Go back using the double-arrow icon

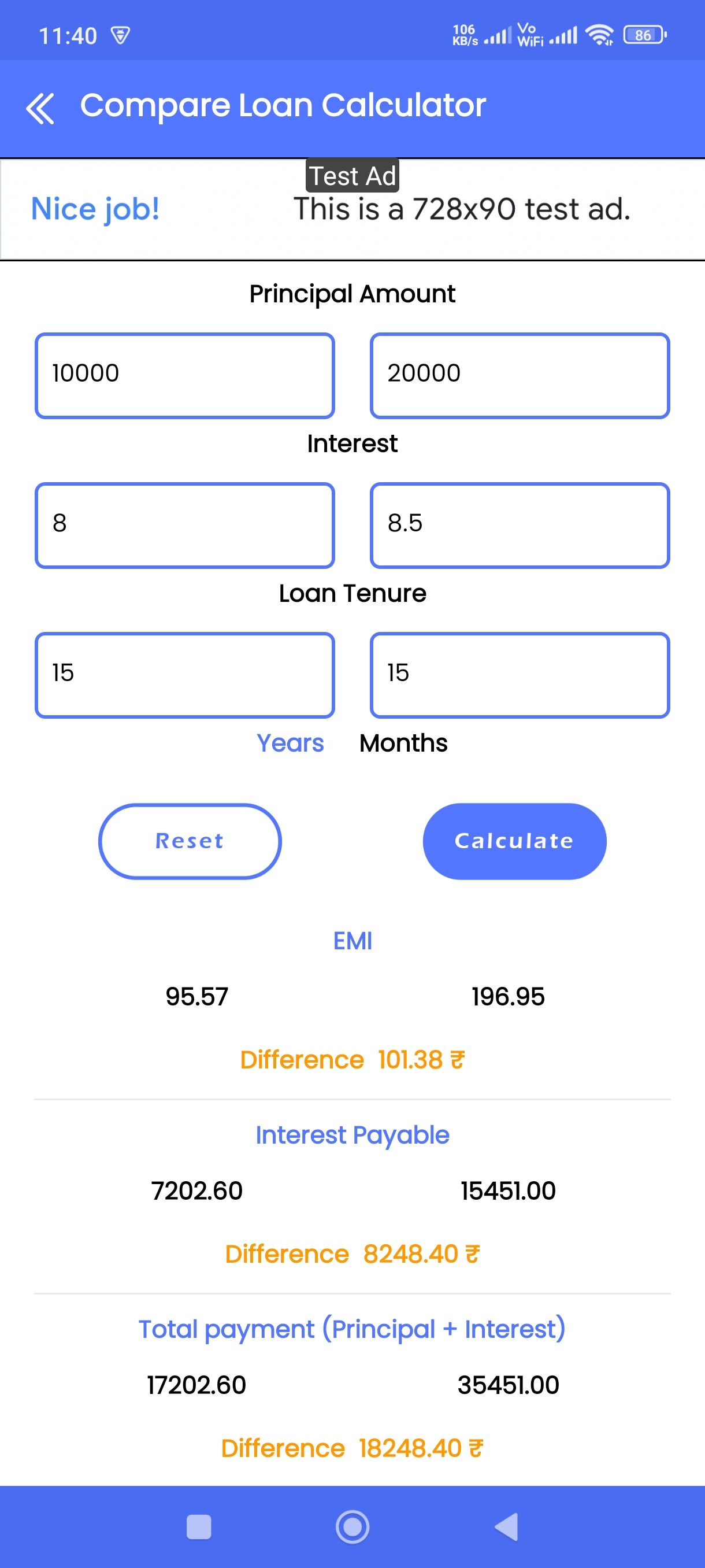40,108
